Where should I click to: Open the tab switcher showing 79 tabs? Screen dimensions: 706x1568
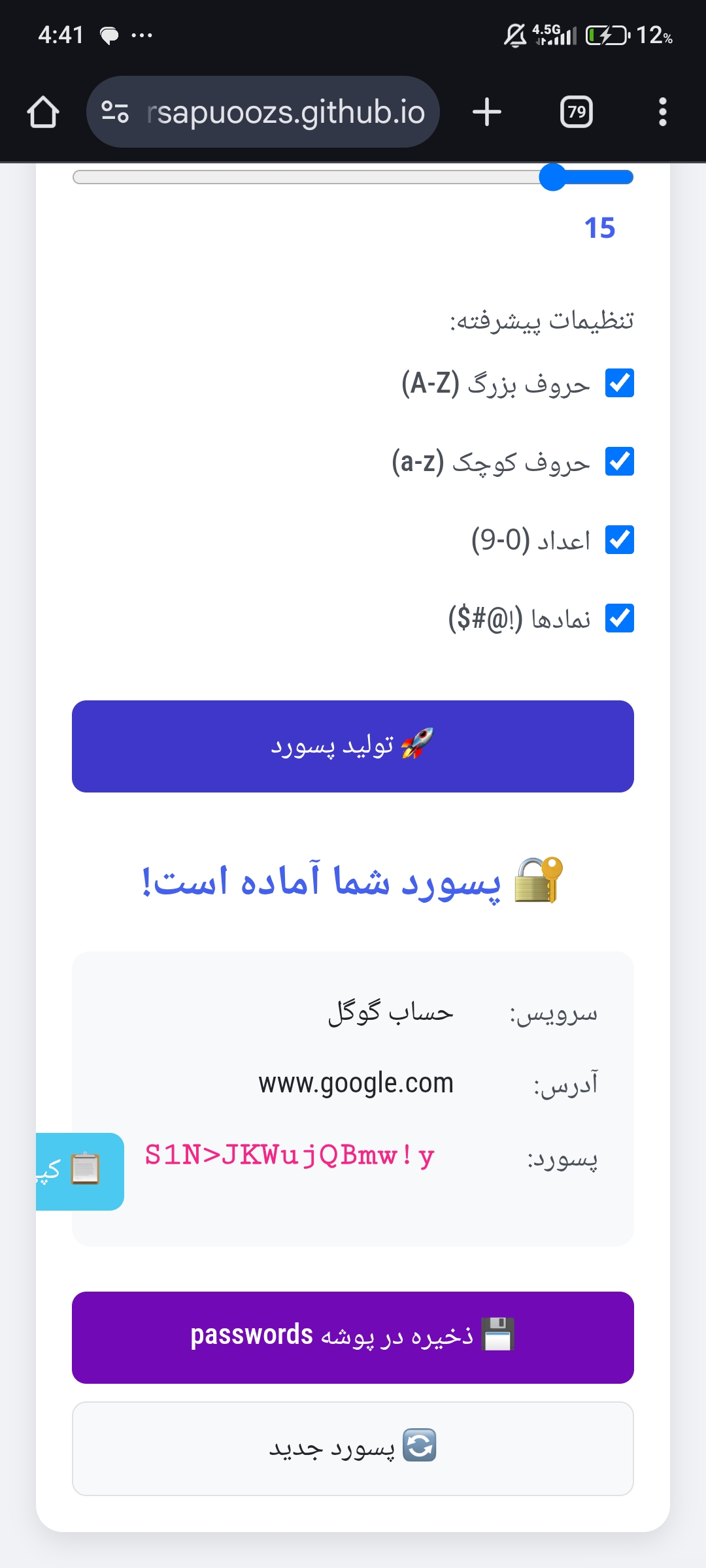pos(576,112)
